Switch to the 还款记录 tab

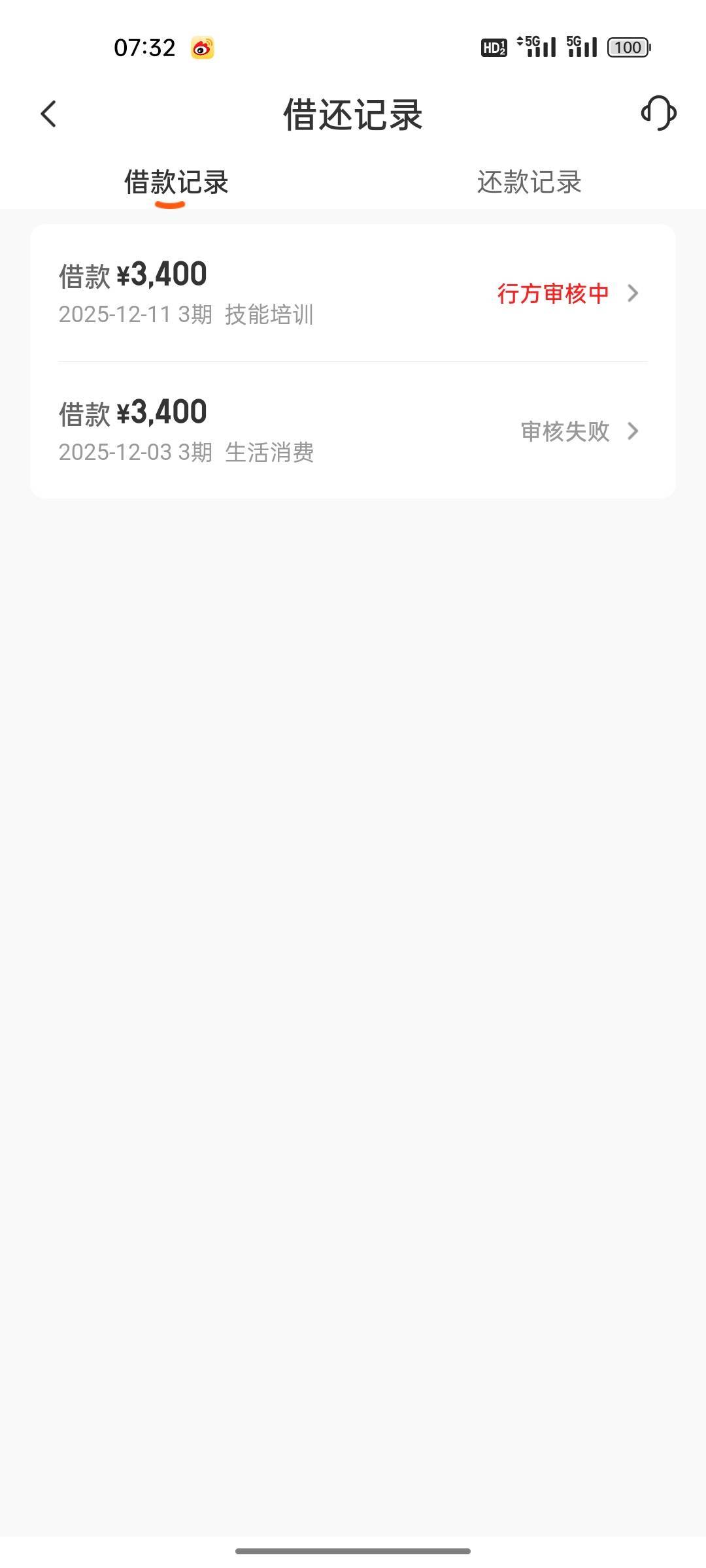point(529,182)
